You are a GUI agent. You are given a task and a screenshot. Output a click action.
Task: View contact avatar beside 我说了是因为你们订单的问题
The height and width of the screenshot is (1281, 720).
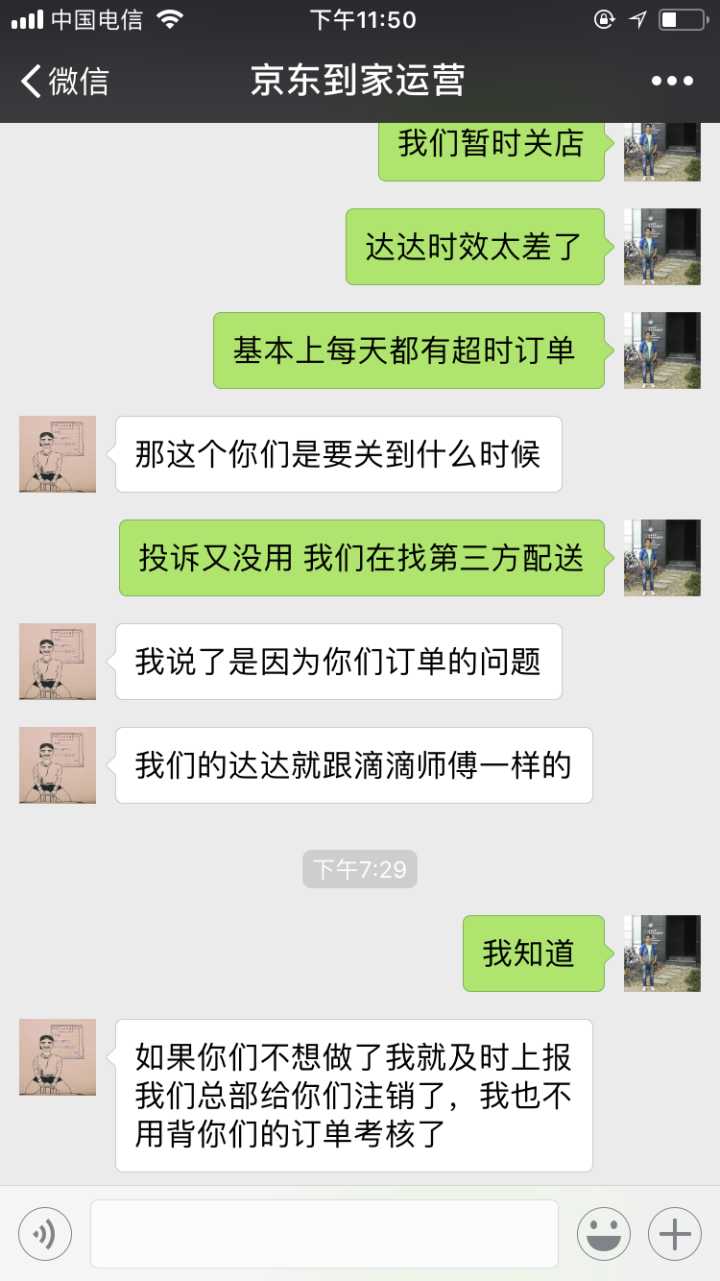tap(58, 661)
